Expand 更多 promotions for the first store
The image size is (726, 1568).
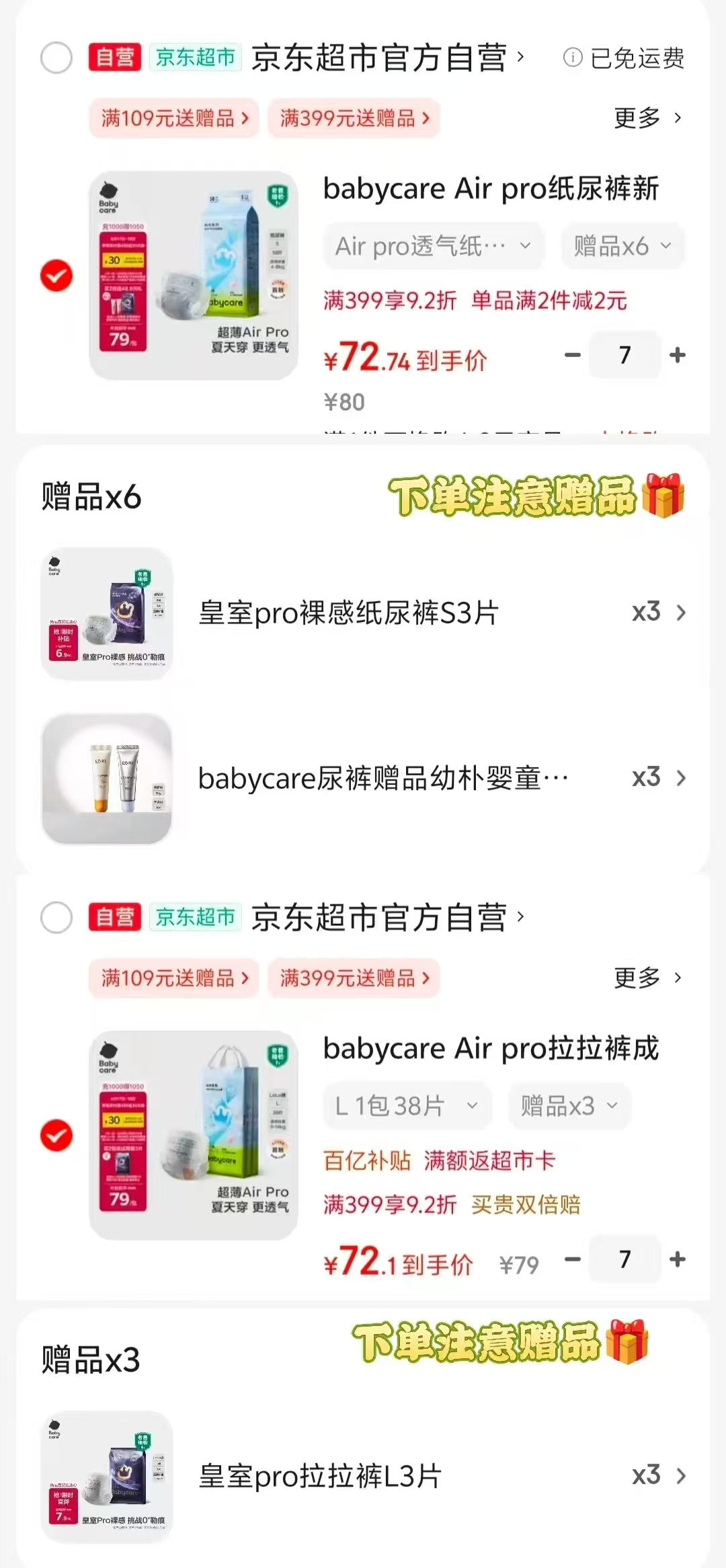(x=647, y=118)
